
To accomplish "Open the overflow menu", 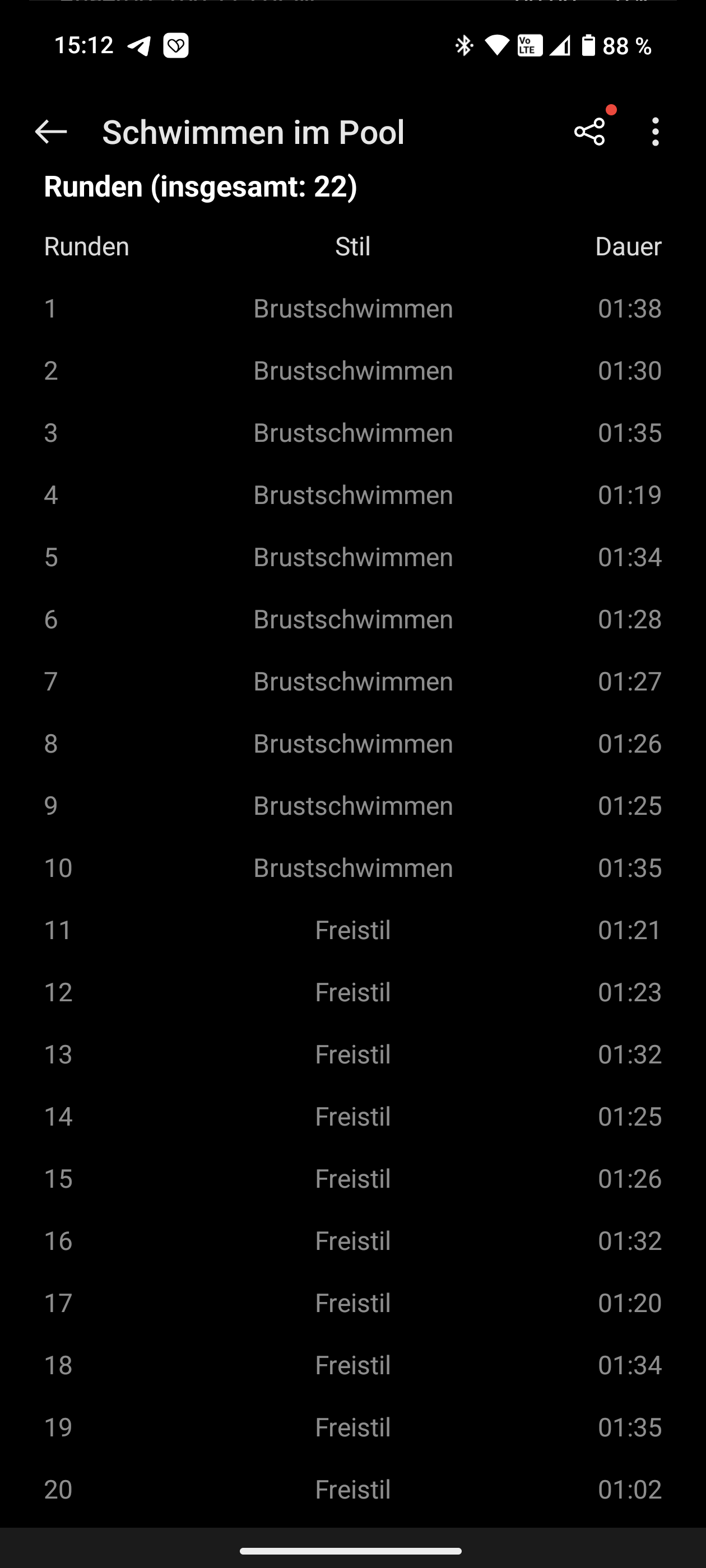I will click(656, 132).
